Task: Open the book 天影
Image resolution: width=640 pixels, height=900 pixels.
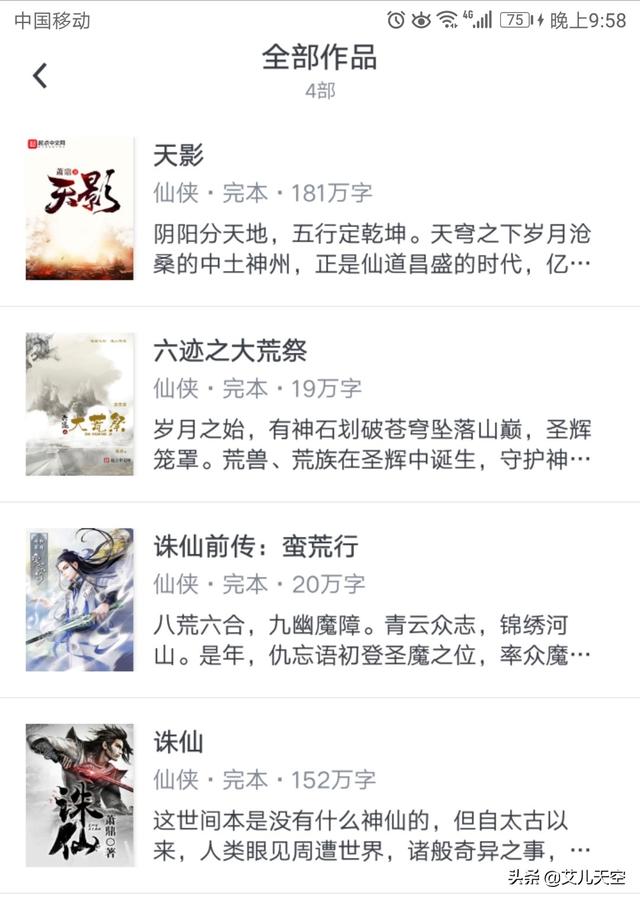Action: tap(179, 155)
